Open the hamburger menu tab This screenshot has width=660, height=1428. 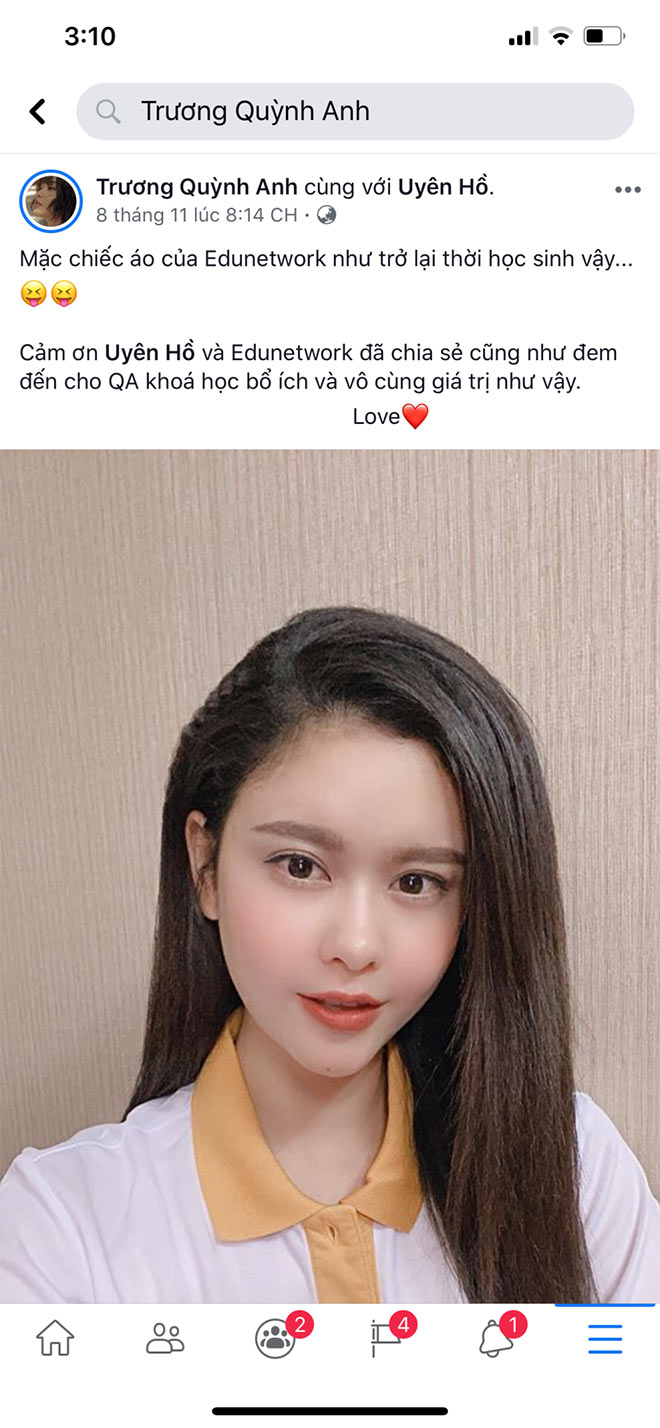pyautogui.click(x=605, y=1338)
